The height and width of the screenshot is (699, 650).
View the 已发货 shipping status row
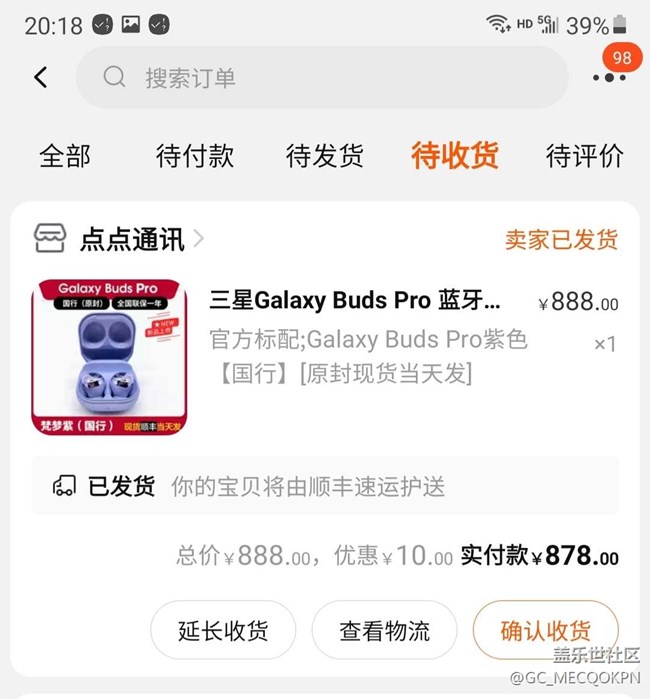[x=325, y=486]
